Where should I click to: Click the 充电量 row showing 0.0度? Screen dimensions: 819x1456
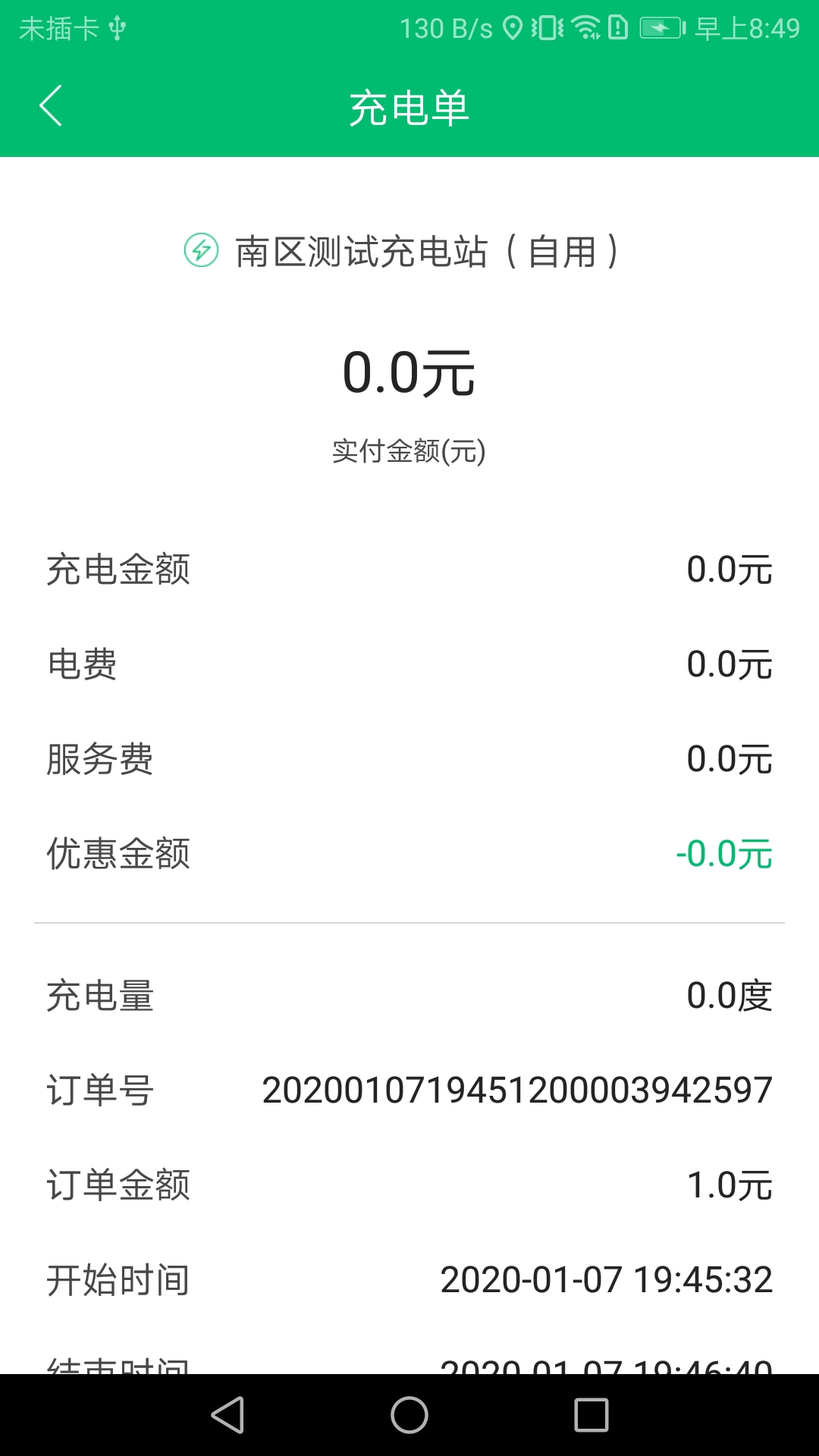(x=409, y=997)
